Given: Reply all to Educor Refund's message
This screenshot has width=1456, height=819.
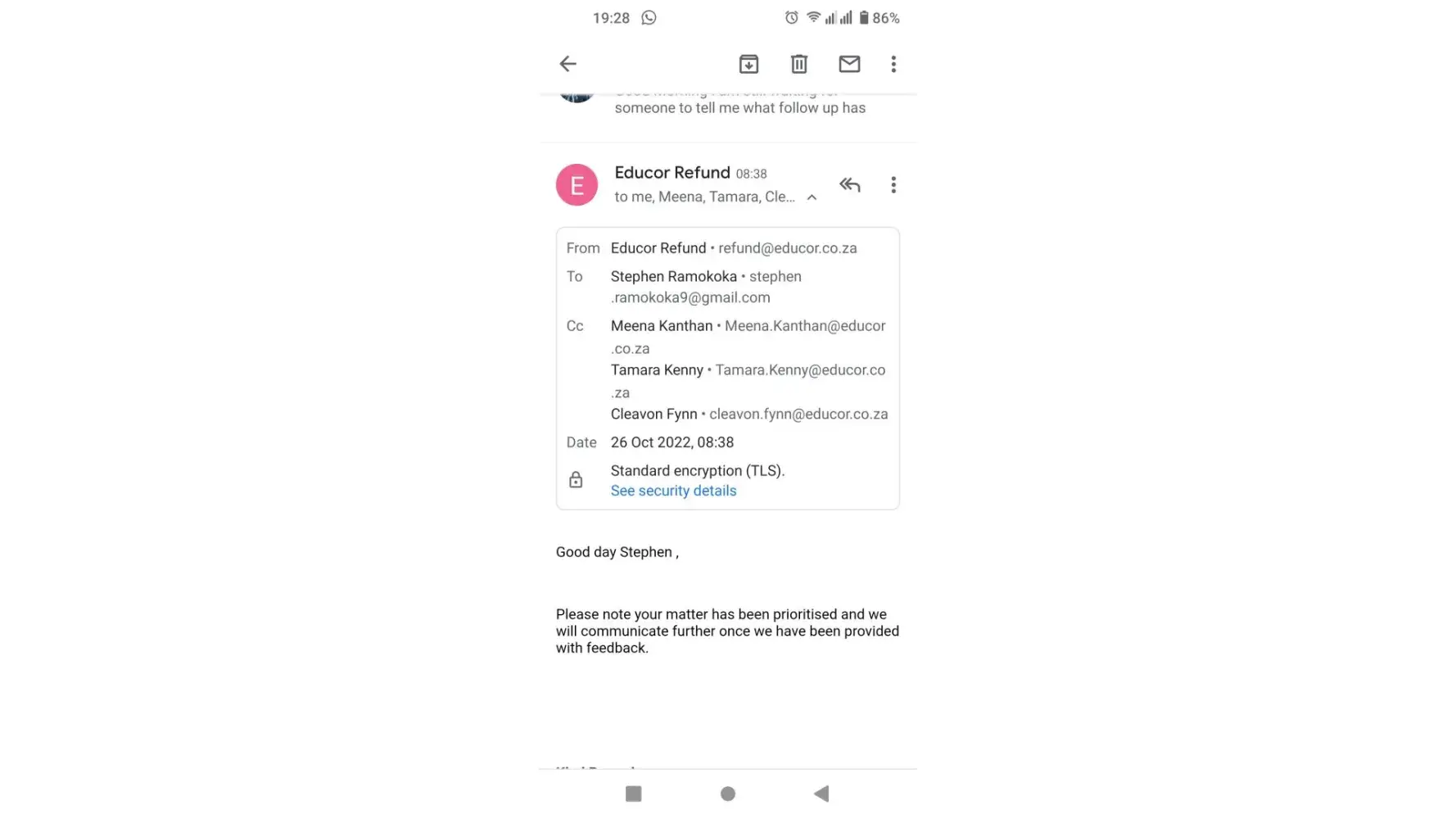Looking at the screenshot, I should click(x=849, y=185).
